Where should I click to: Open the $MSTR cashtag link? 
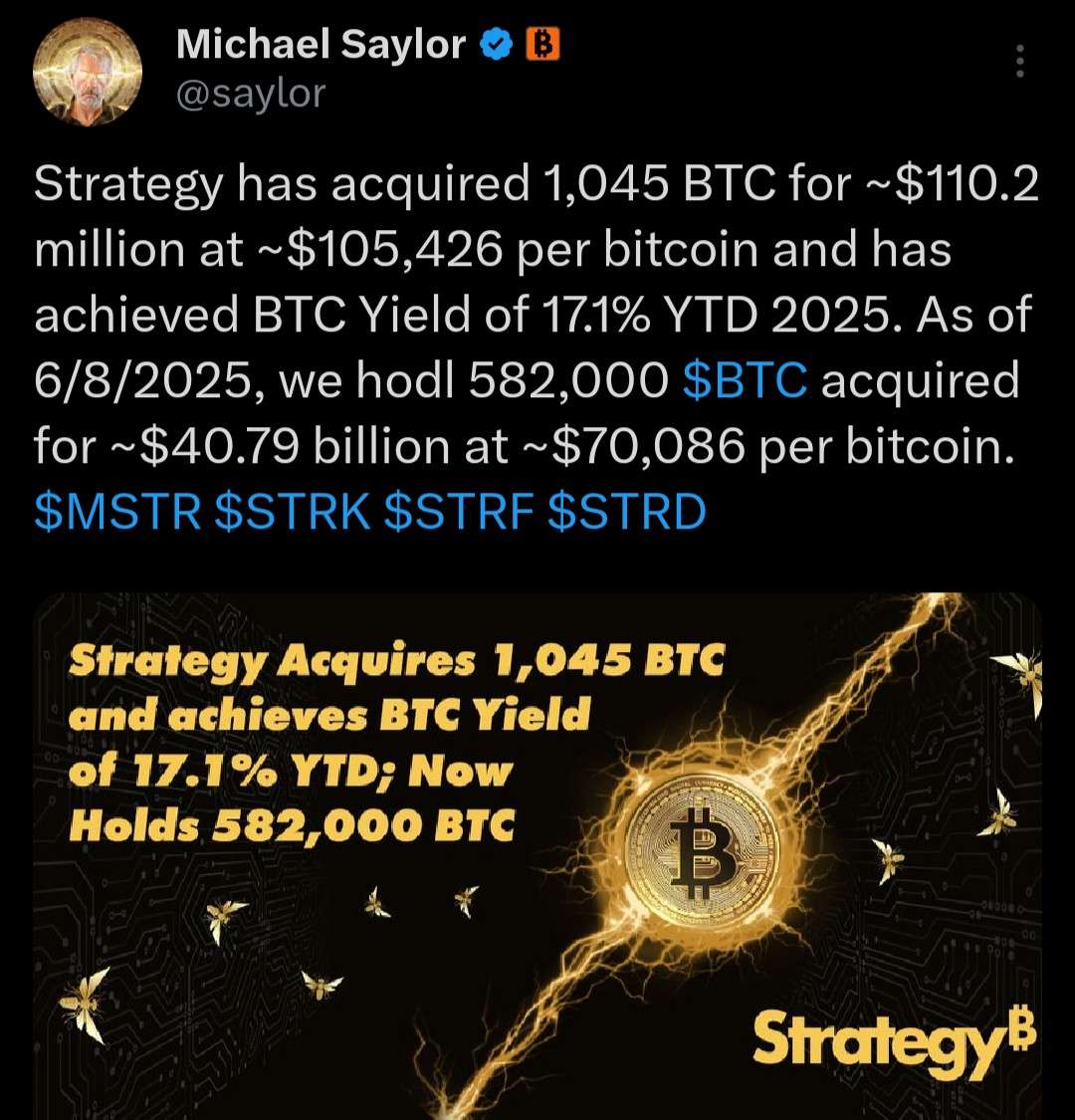[119, 512]
